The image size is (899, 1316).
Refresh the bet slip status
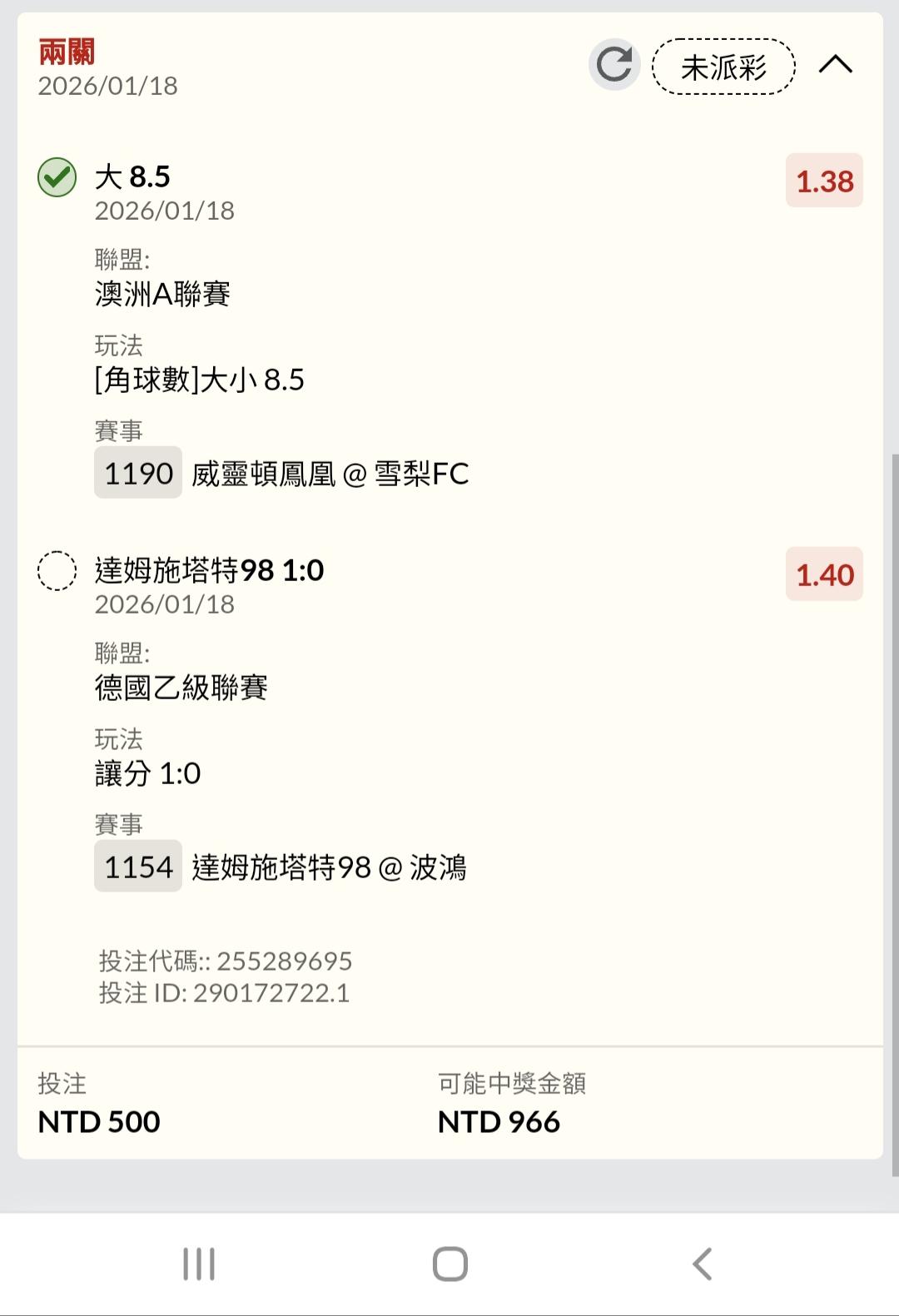(x=614, y=65)
